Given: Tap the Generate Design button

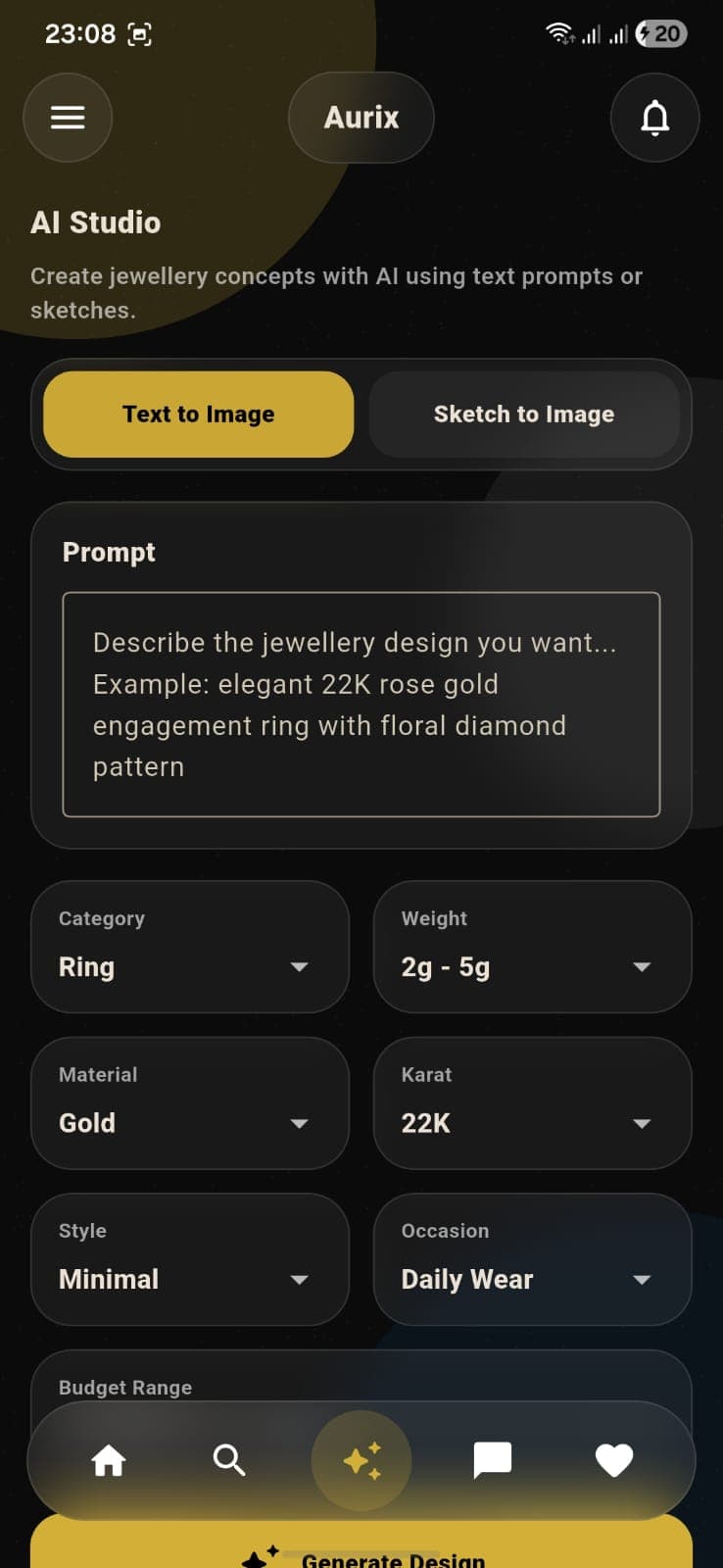Looking at the screenshot, I should [x=361, y=1550].
